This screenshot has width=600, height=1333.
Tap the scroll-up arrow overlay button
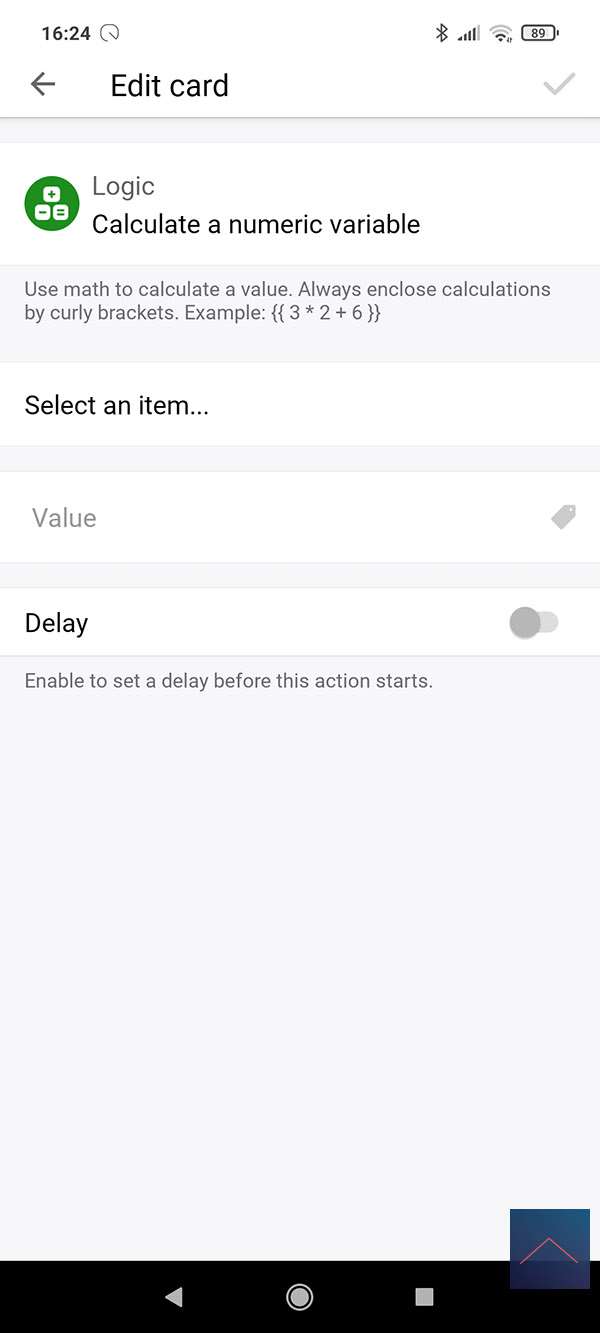pyautogui.click(x=549, y=1248)
